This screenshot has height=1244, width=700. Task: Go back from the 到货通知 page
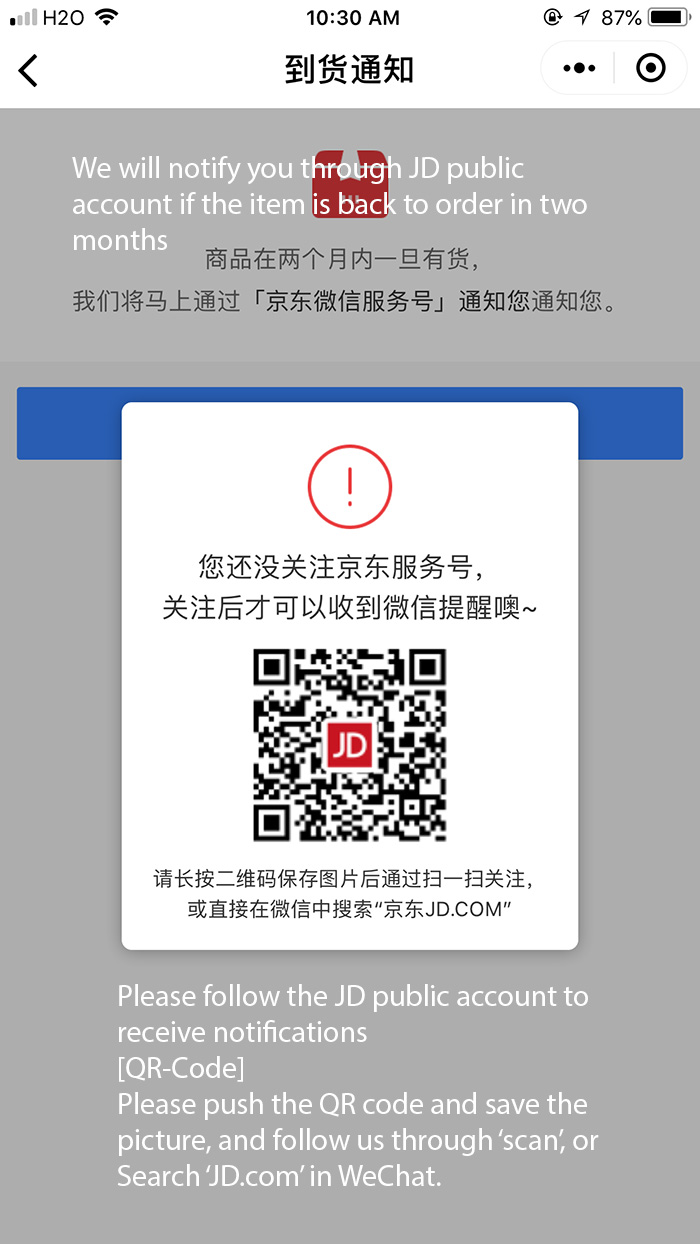click(x=28, y=70)
